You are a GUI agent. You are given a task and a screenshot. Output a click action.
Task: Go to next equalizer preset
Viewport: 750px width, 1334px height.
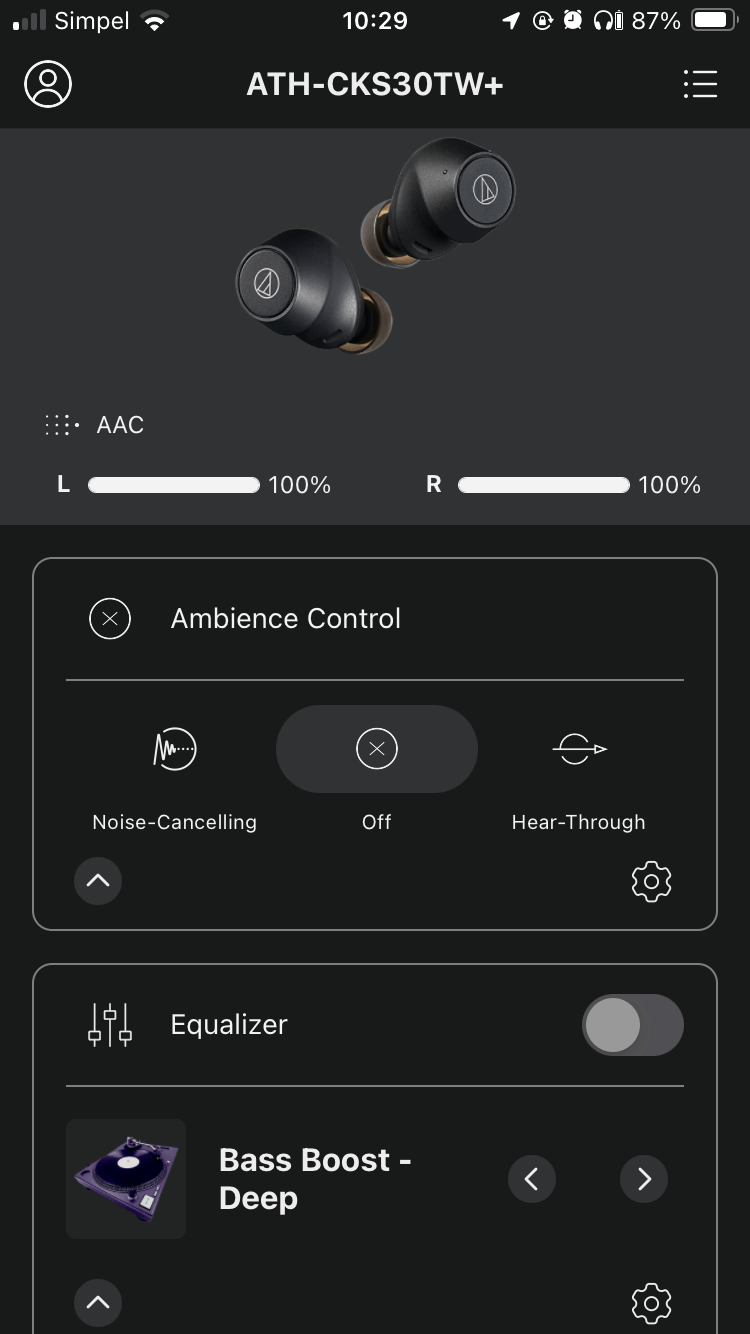pyautogui.click(x=644, y=1179)
